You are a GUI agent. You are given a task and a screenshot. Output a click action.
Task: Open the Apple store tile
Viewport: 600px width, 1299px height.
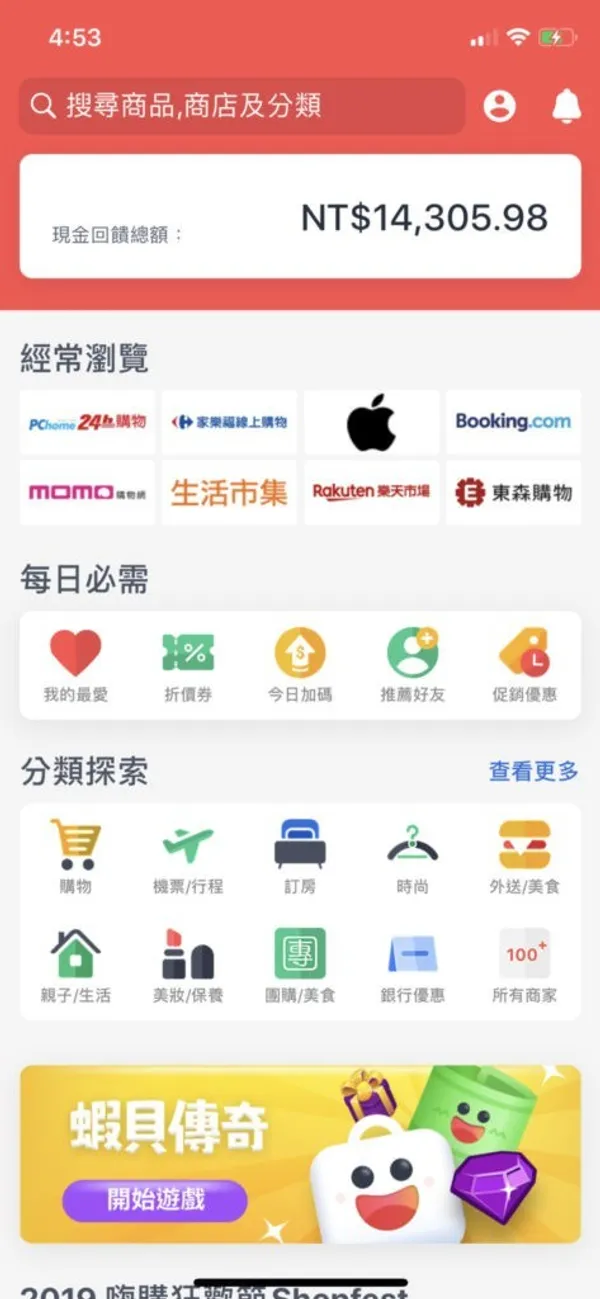pos(371,422)
